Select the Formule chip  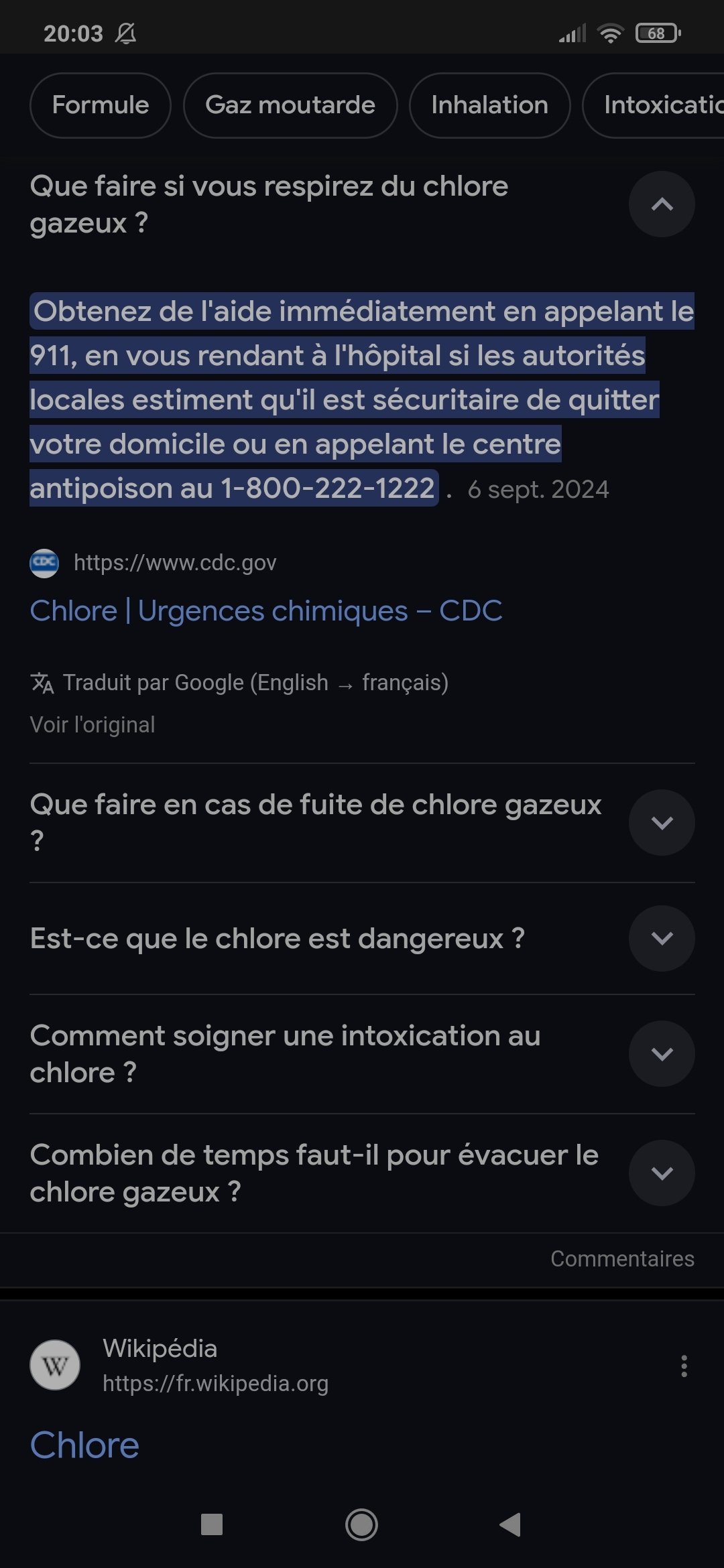coord(101,105)
